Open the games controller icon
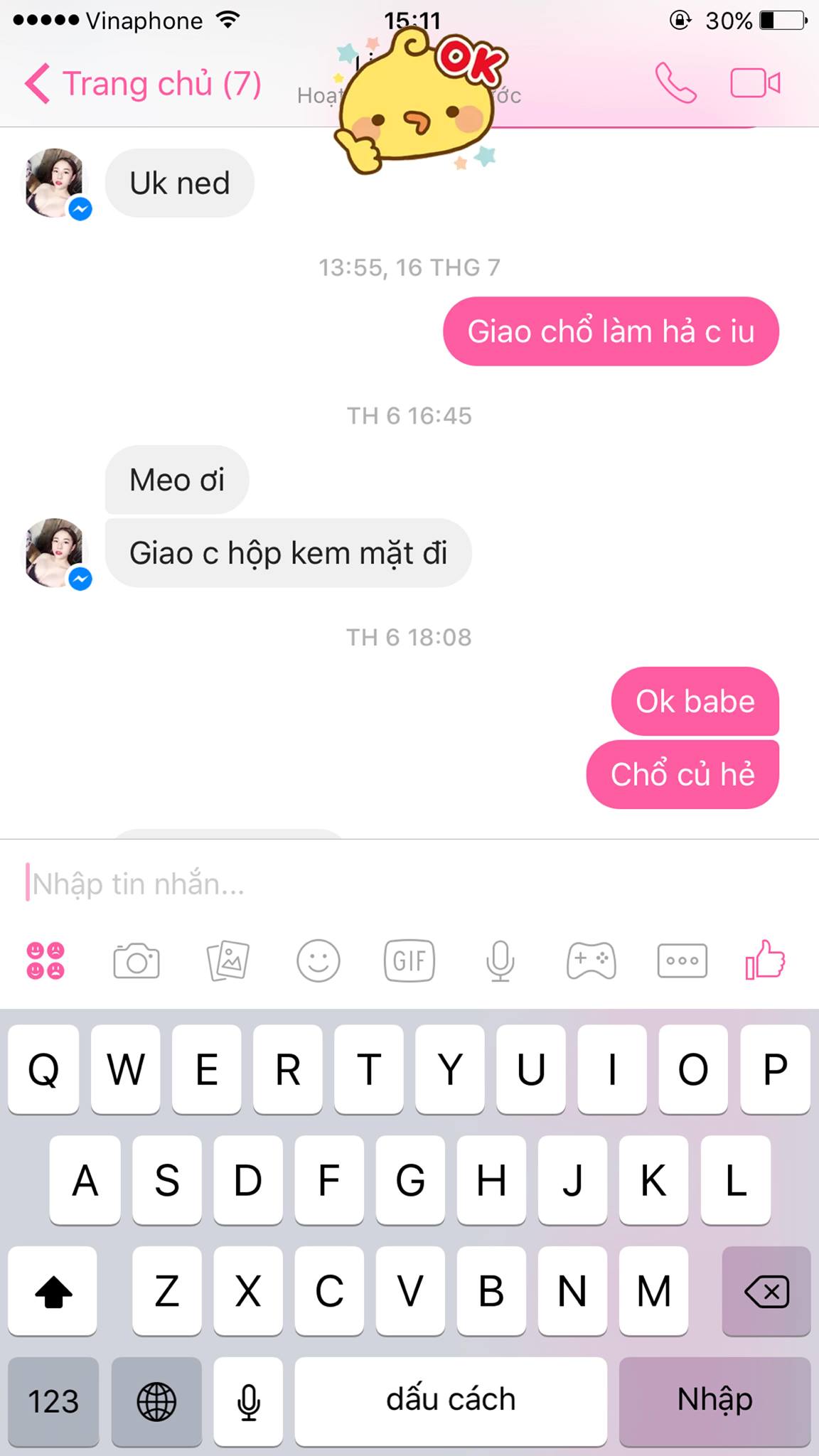Image resolution: width=819 pixels, height=1456 pixels. pos(591,961)
